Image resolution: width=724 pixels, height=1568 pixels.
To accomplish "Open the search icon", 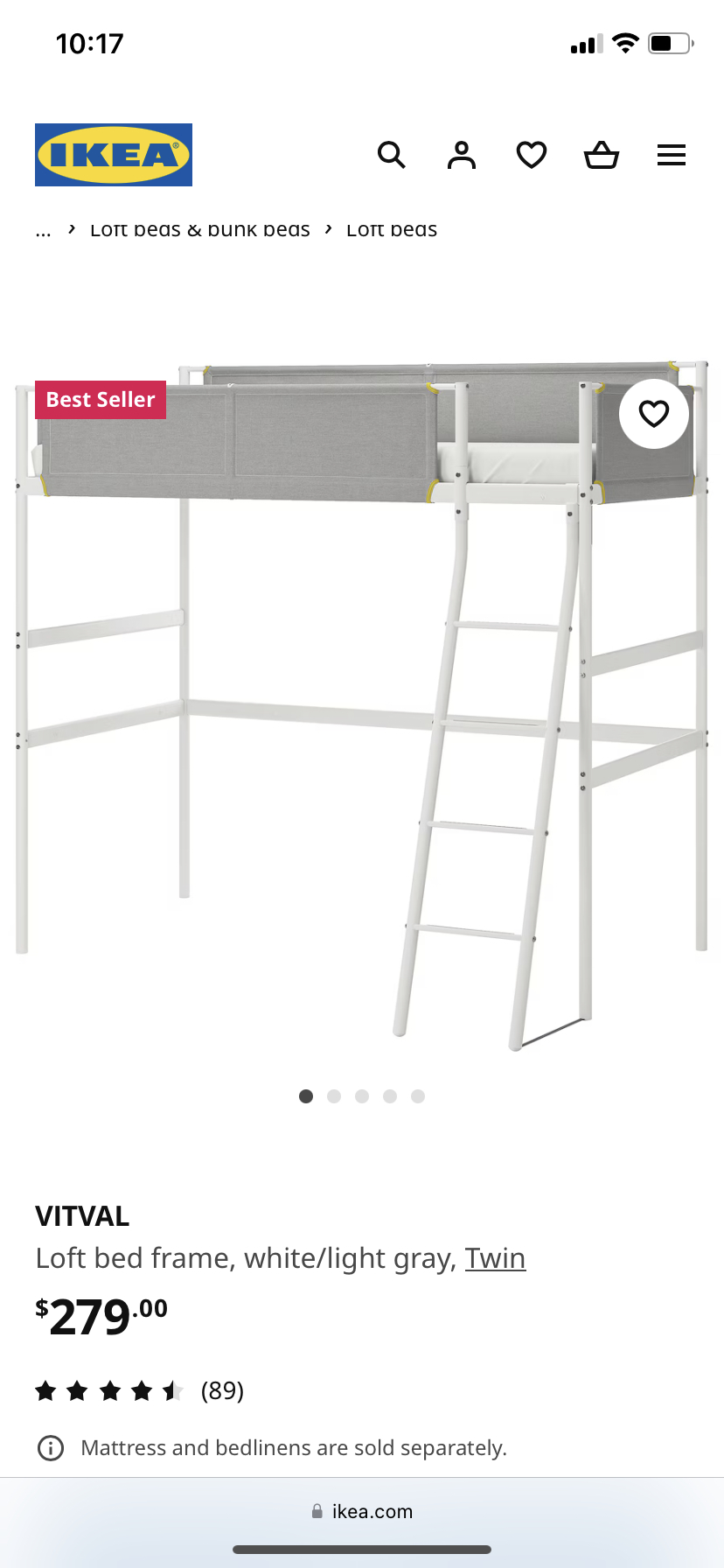I will (391, 156).
